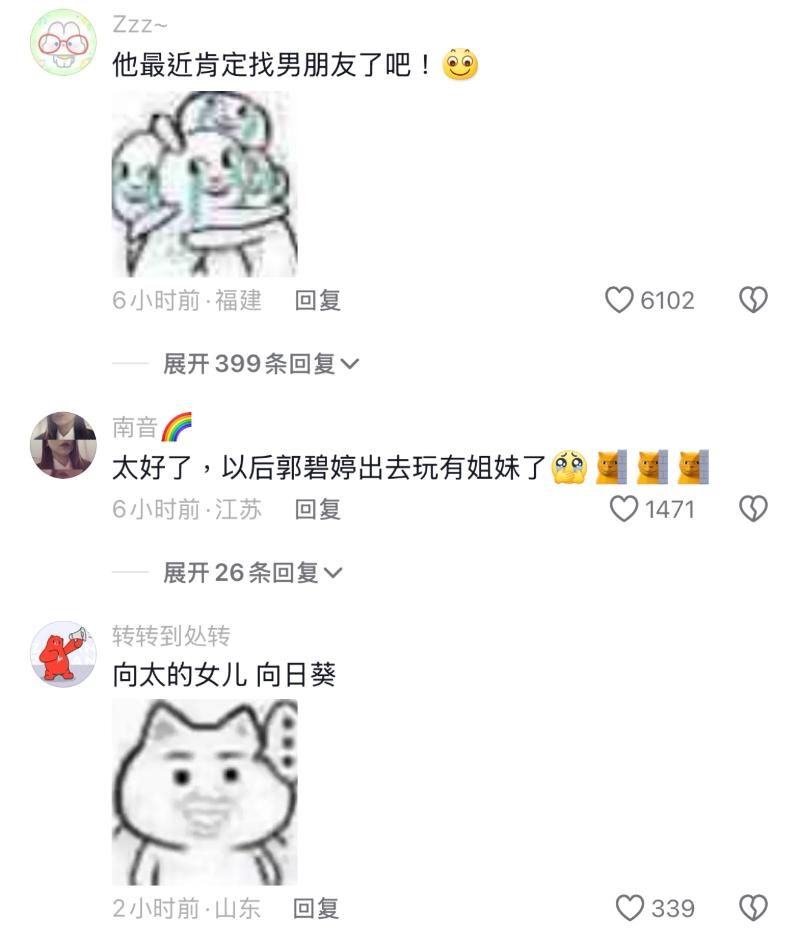800x936 pixels.
Task: Dislike the comment by 转转到处转
Action: [x=752, y=908]
